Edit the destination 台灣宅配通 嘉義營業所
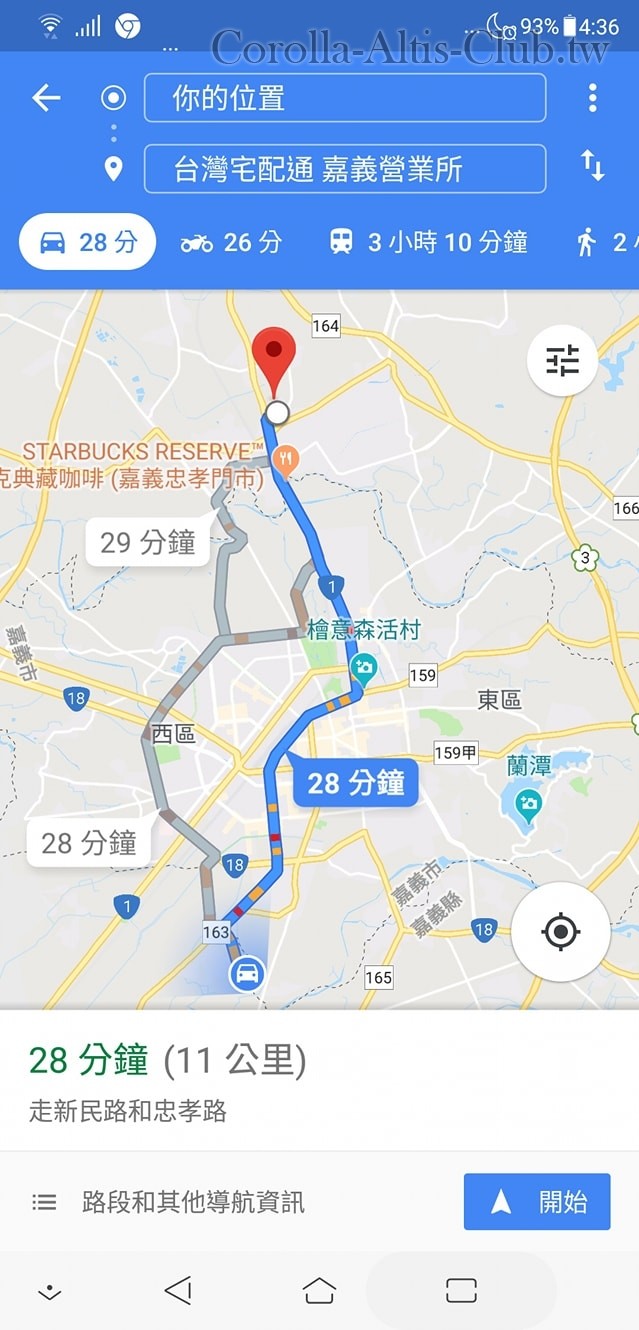Screen dimensions: 639x1330 click(x=345, y=169)
